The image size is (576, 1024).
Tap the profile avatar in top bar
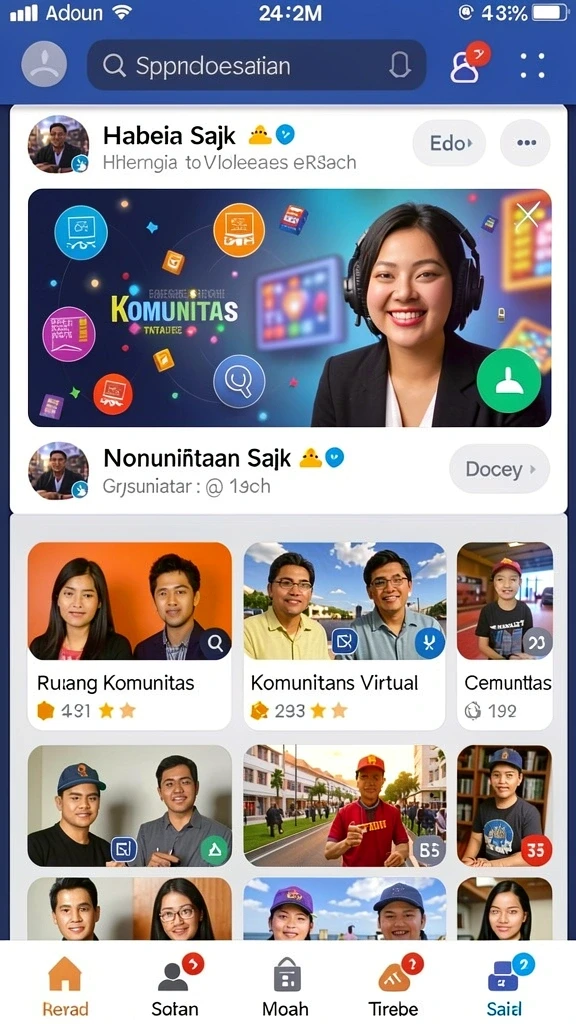[46, 65]
